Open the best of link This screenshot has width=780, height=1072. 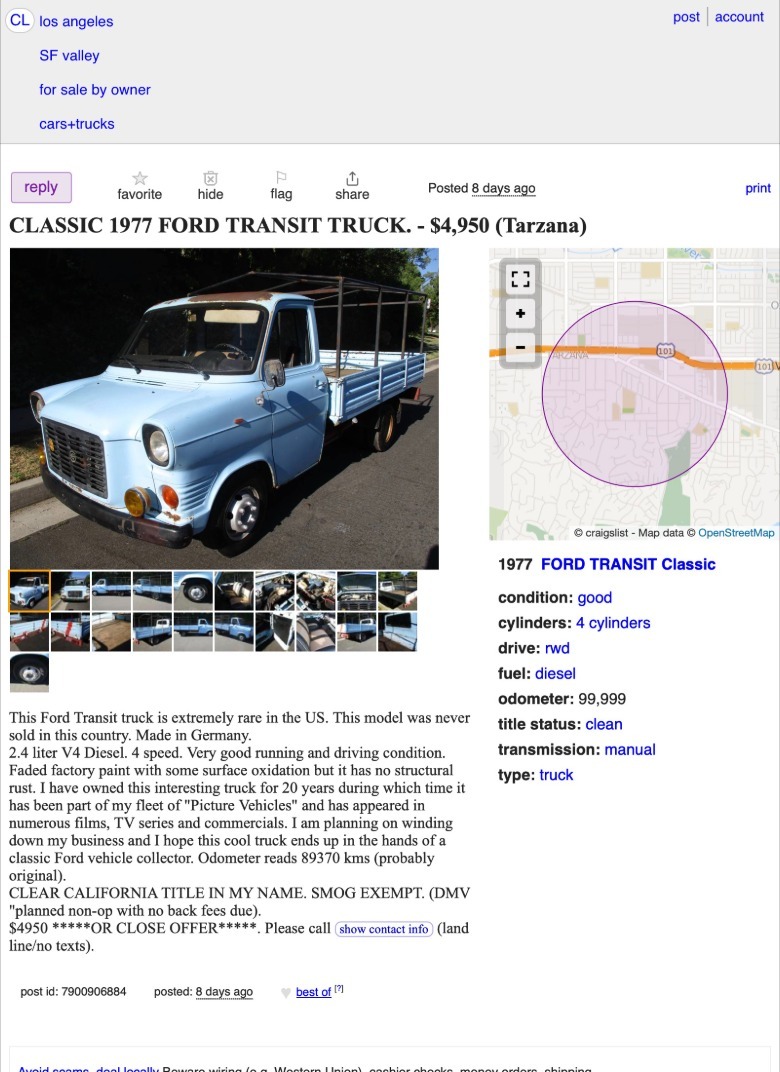click(313, 992)
